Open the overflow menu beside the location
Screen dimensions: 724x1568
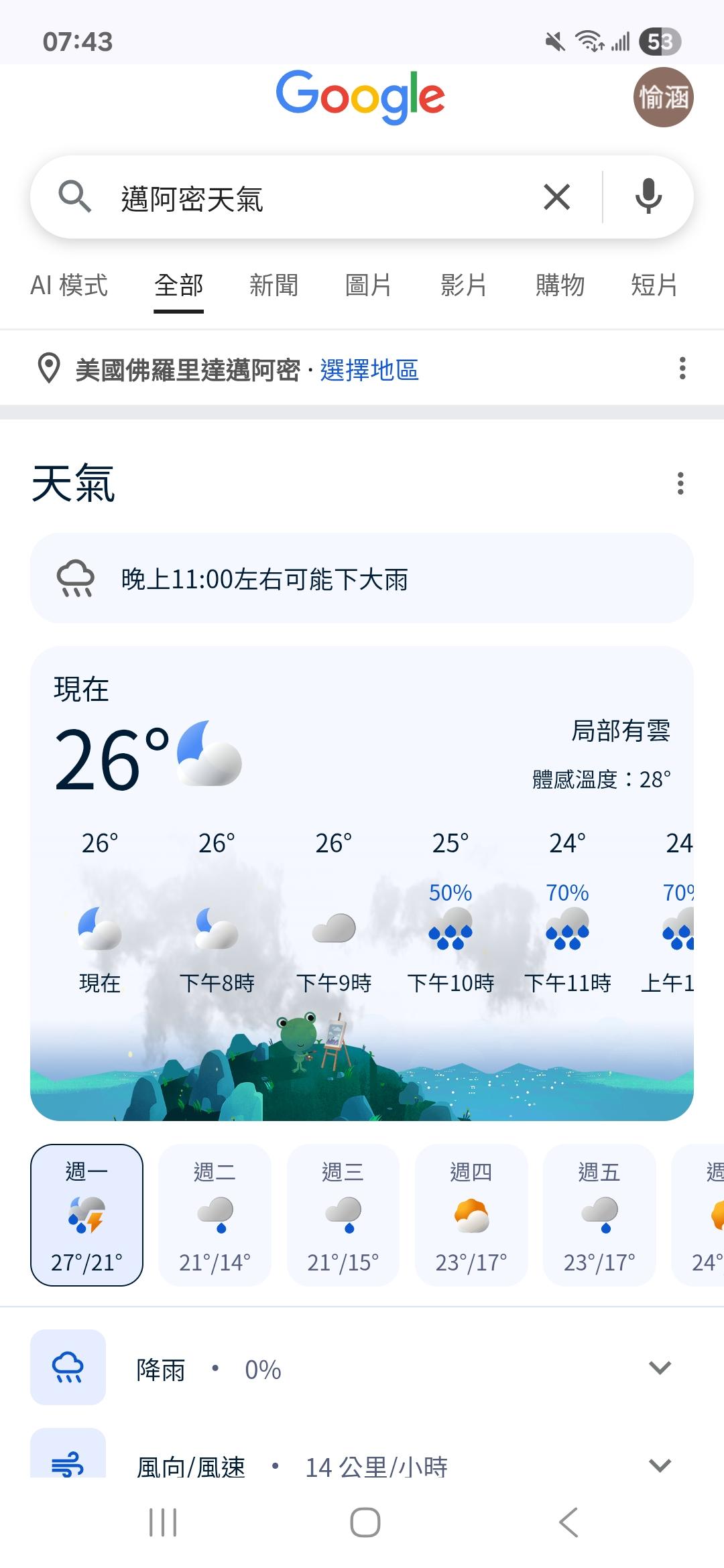682,369
